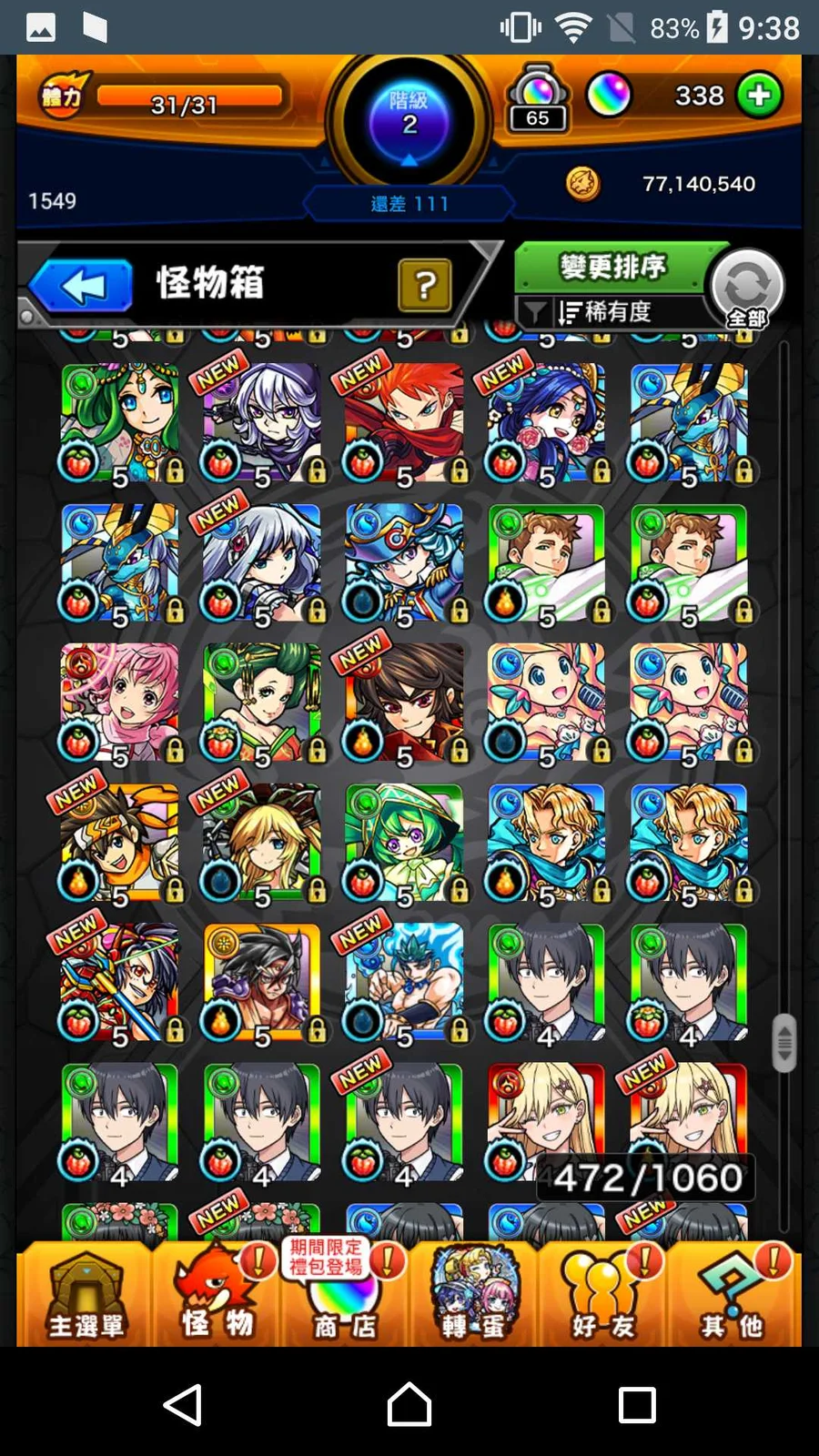
Task: Select the blue water muscle-man monster marked NEW
Action: click(x=404, y=983)
